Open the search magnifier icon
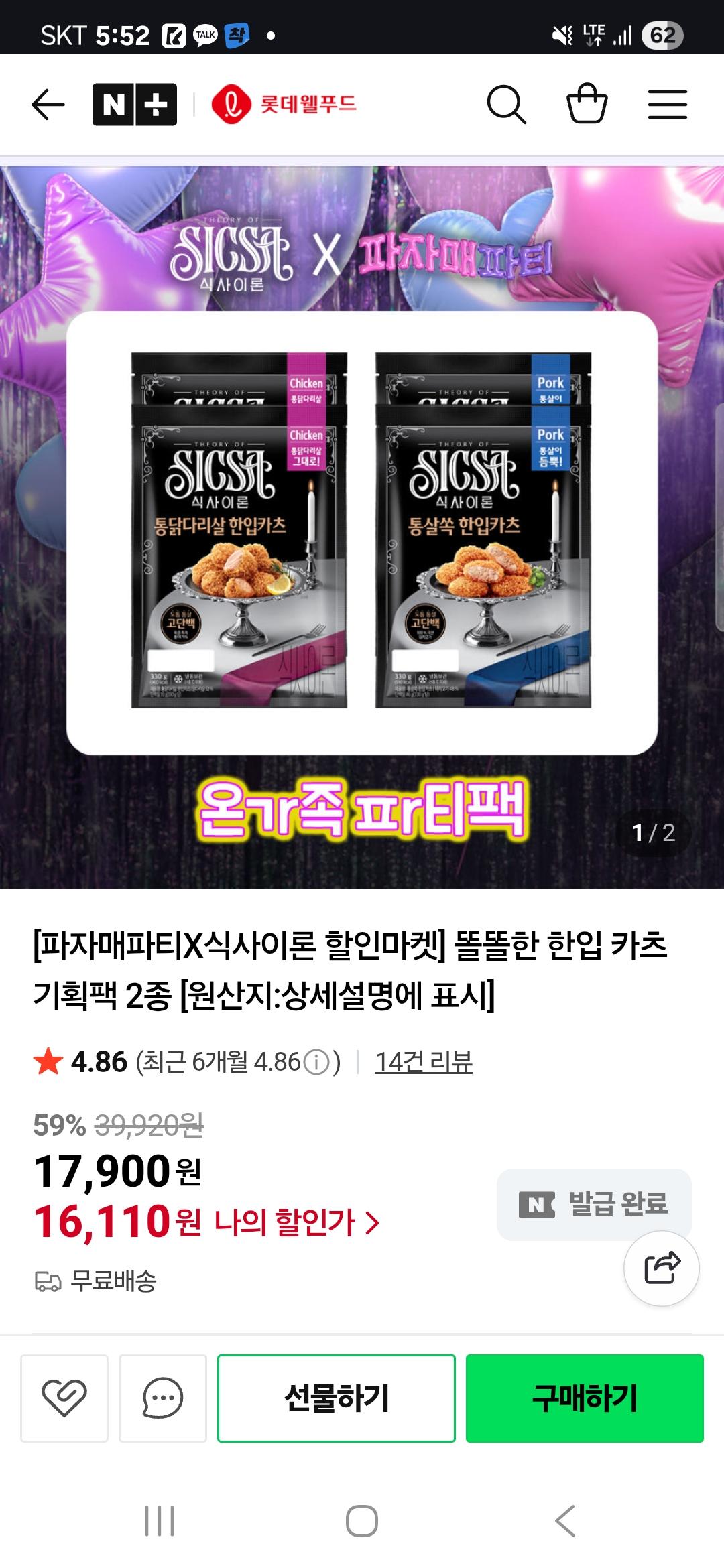 tap(506, 105)
